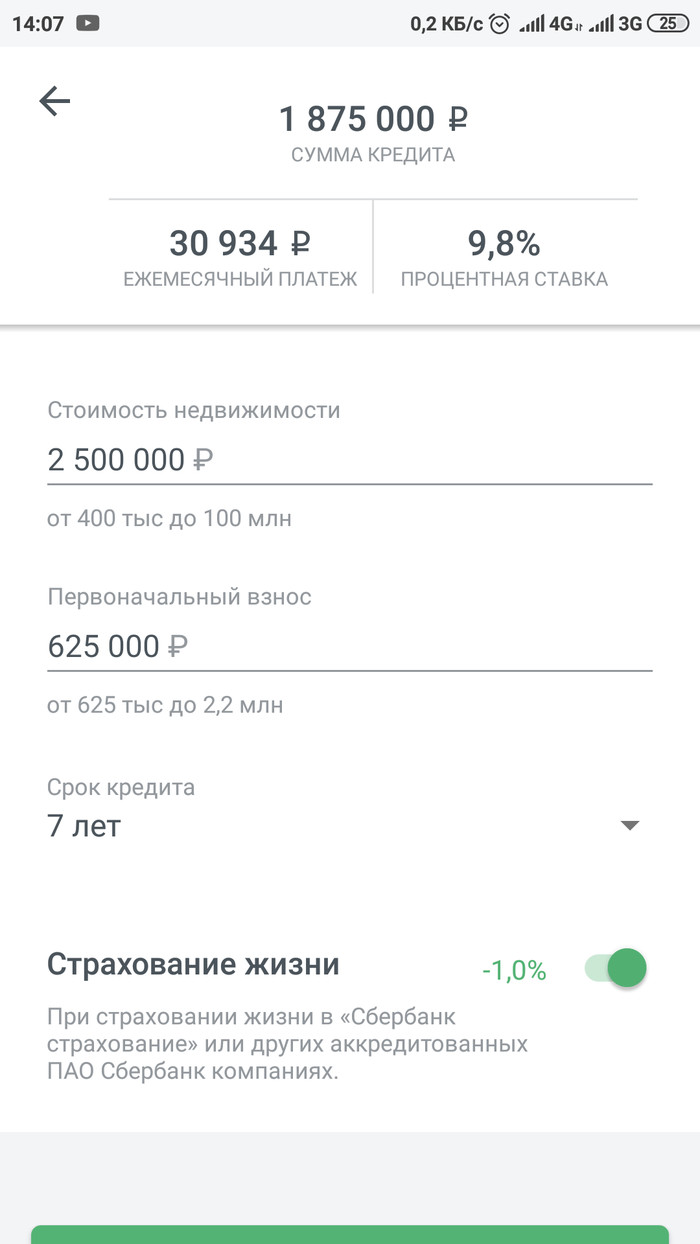
Task: Tap the green button at the bottom
Action: click(x=349, y=1235)
